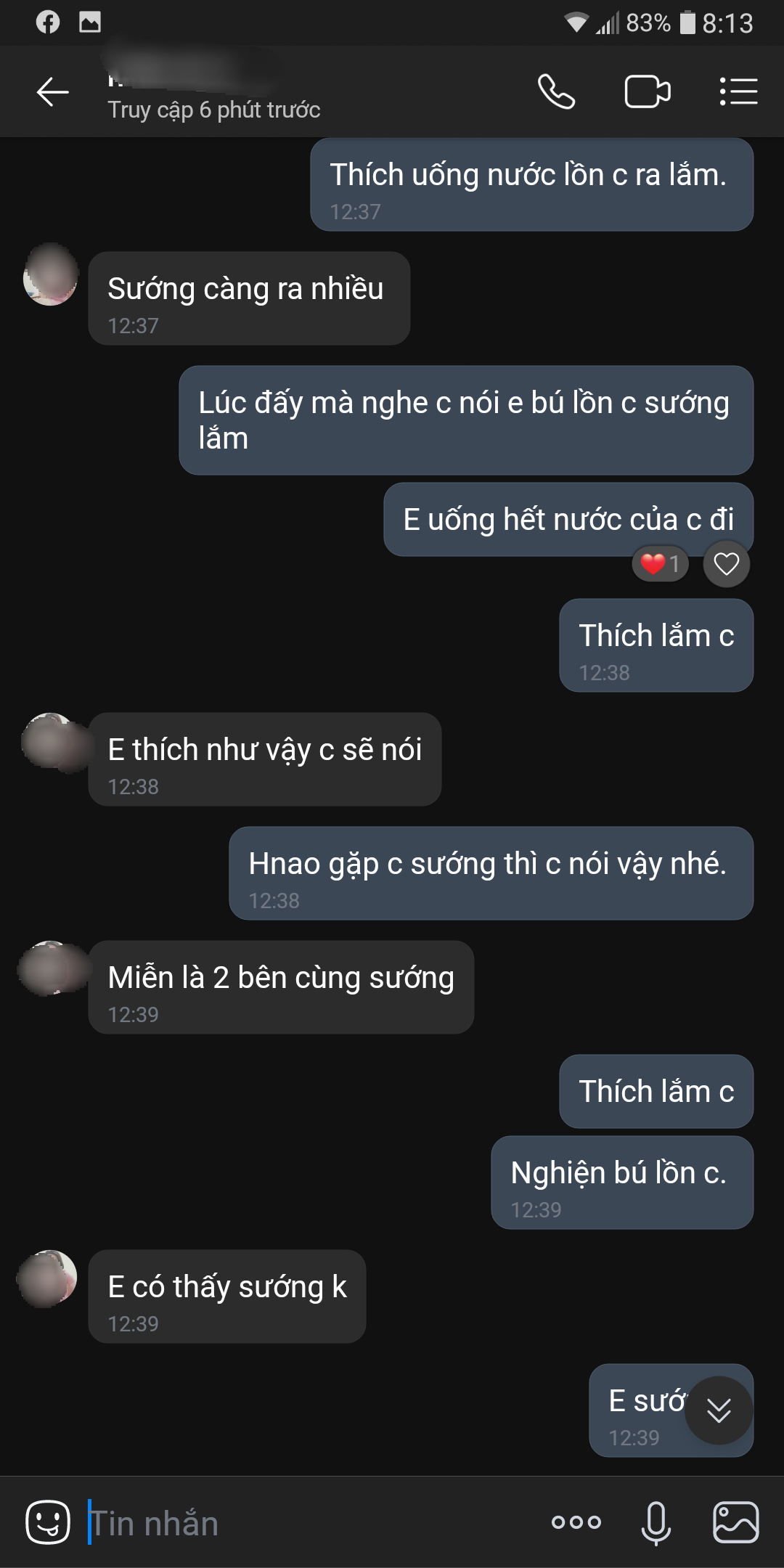This screenshot has height=1568, width=784.
Task: Start a voice call
Action: [556, 92]
